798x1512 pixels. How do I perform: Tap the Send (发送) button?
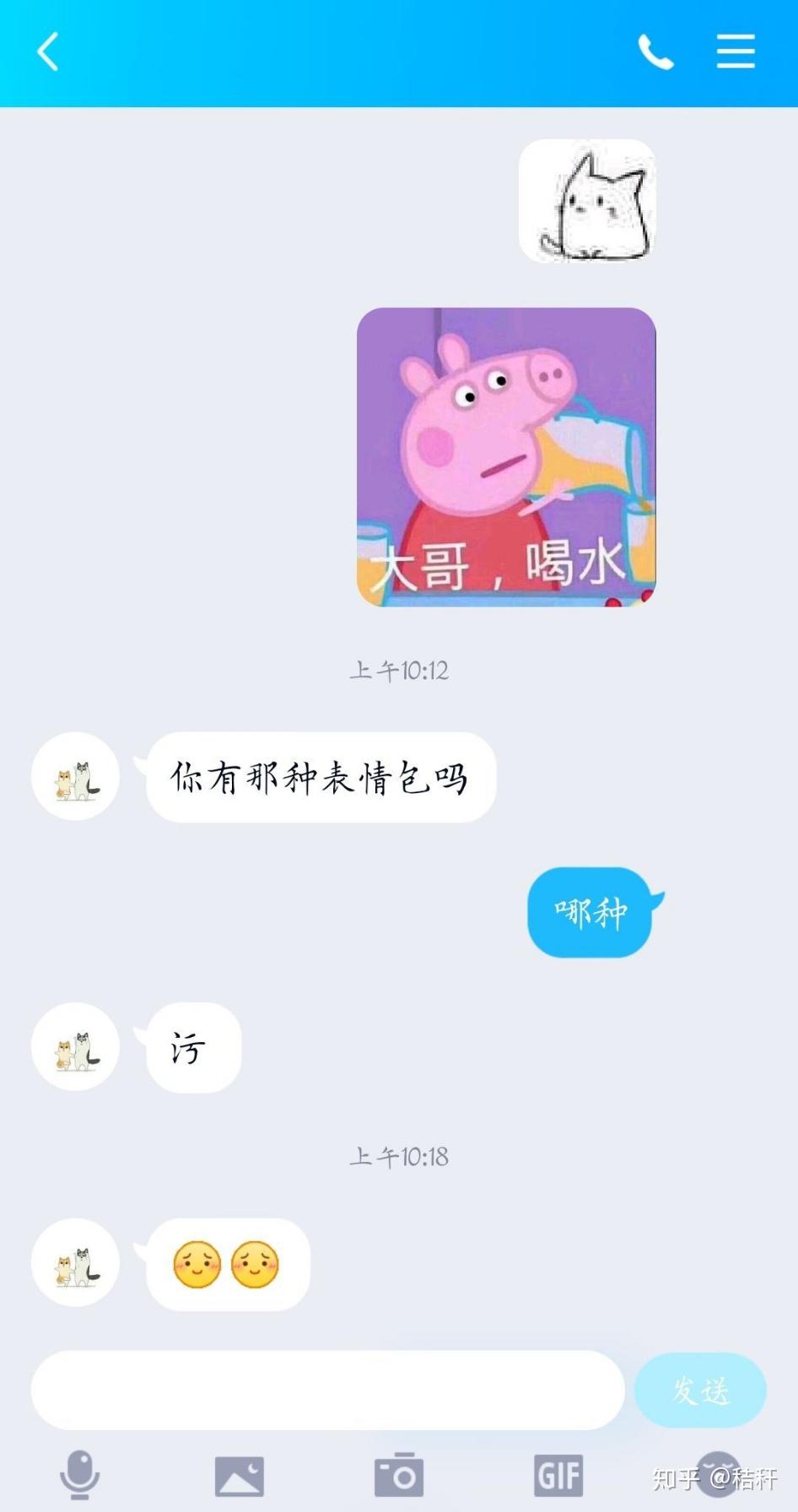[x=699, y=1390]
